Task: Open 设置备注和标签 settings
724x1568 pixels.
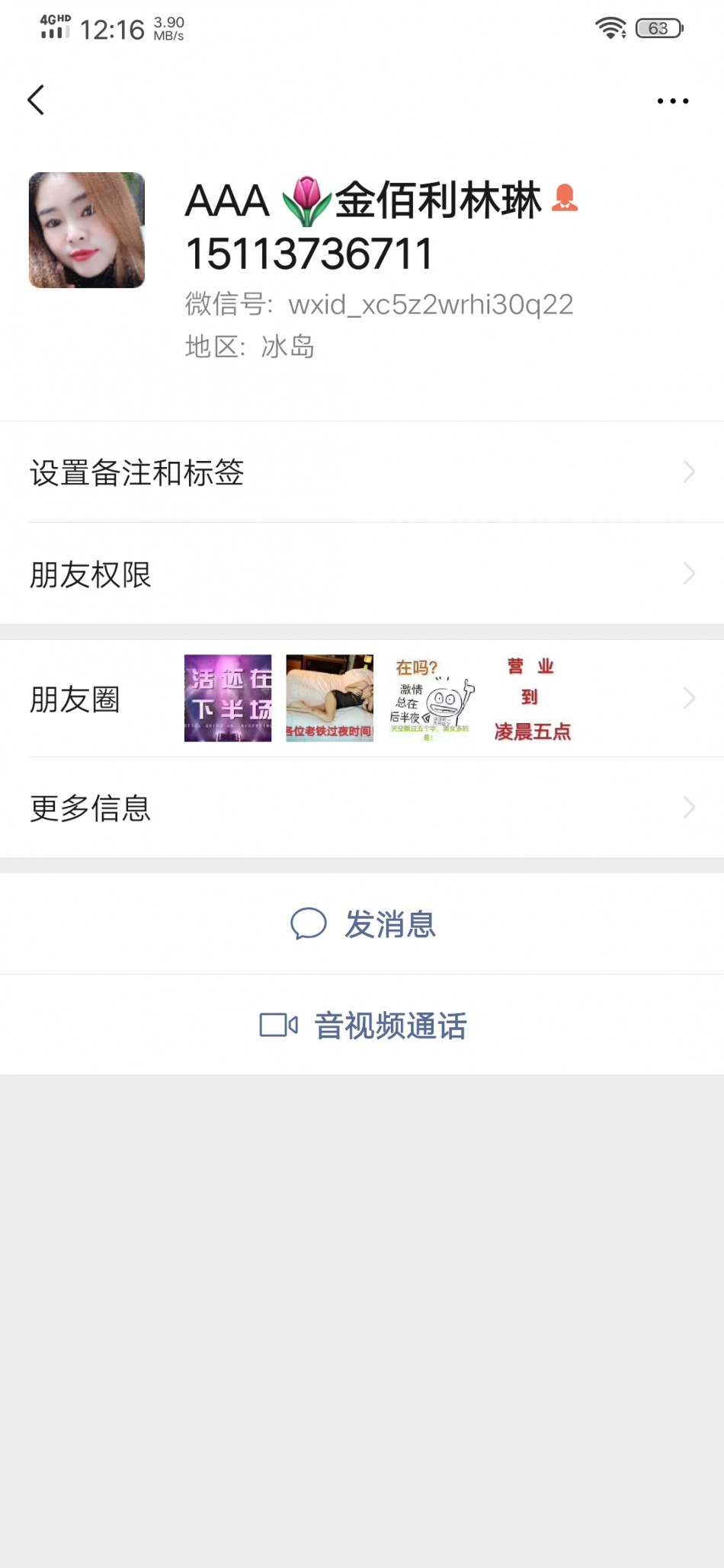Action: [362, 472]
